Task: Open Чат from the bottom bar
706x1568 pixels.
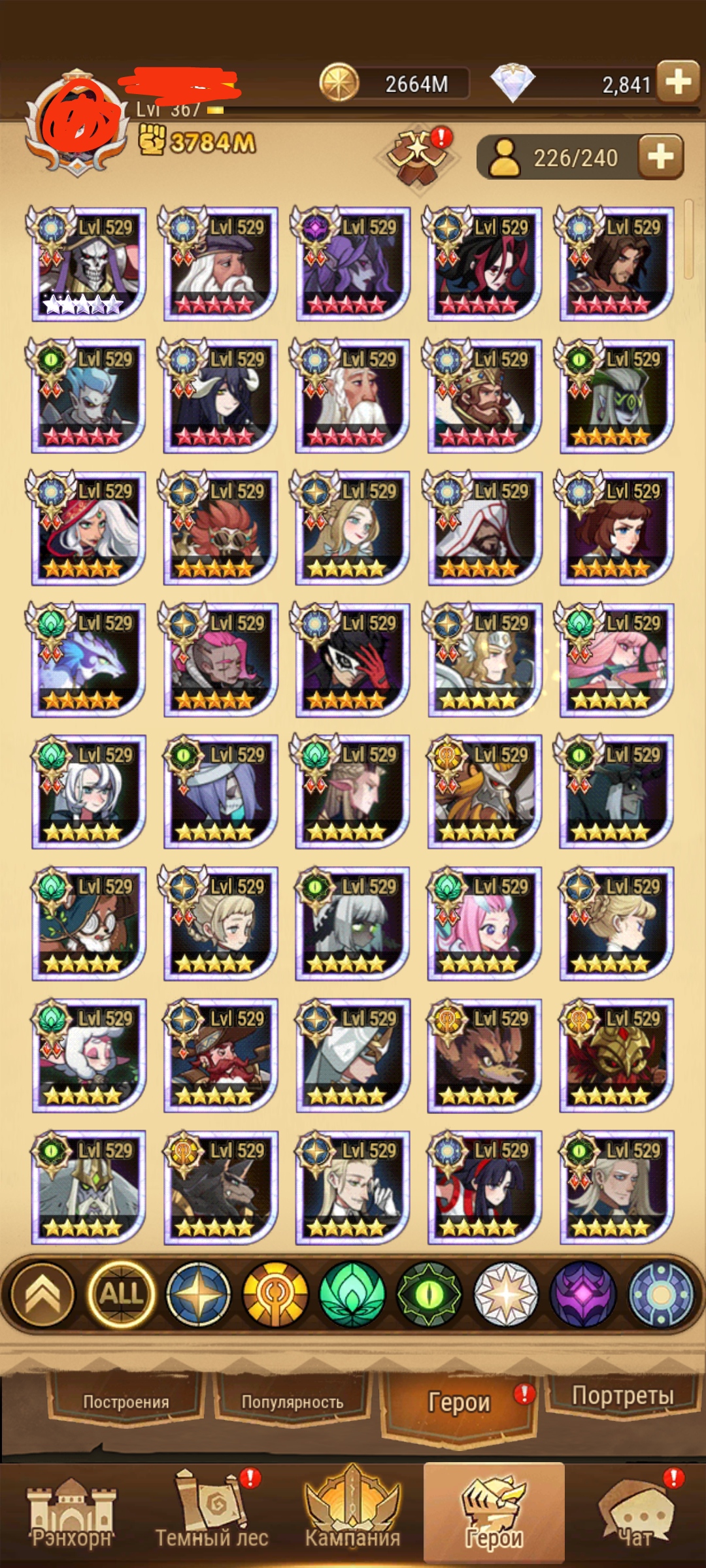Action: 635,1514
